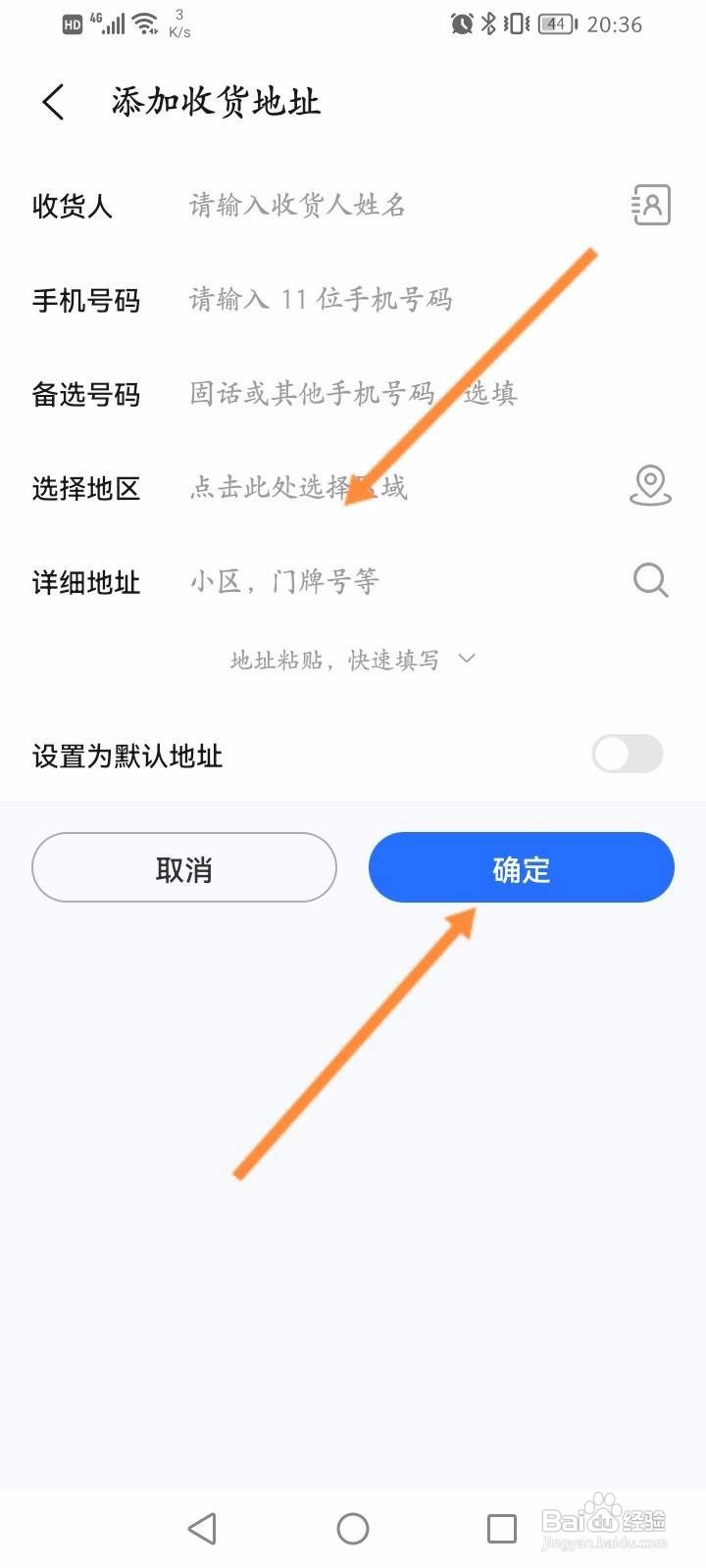Tap the Android back navigation triangle
Viewport: 706px width, 1568px height.
pyautogui.click(x=202, y=1528)
